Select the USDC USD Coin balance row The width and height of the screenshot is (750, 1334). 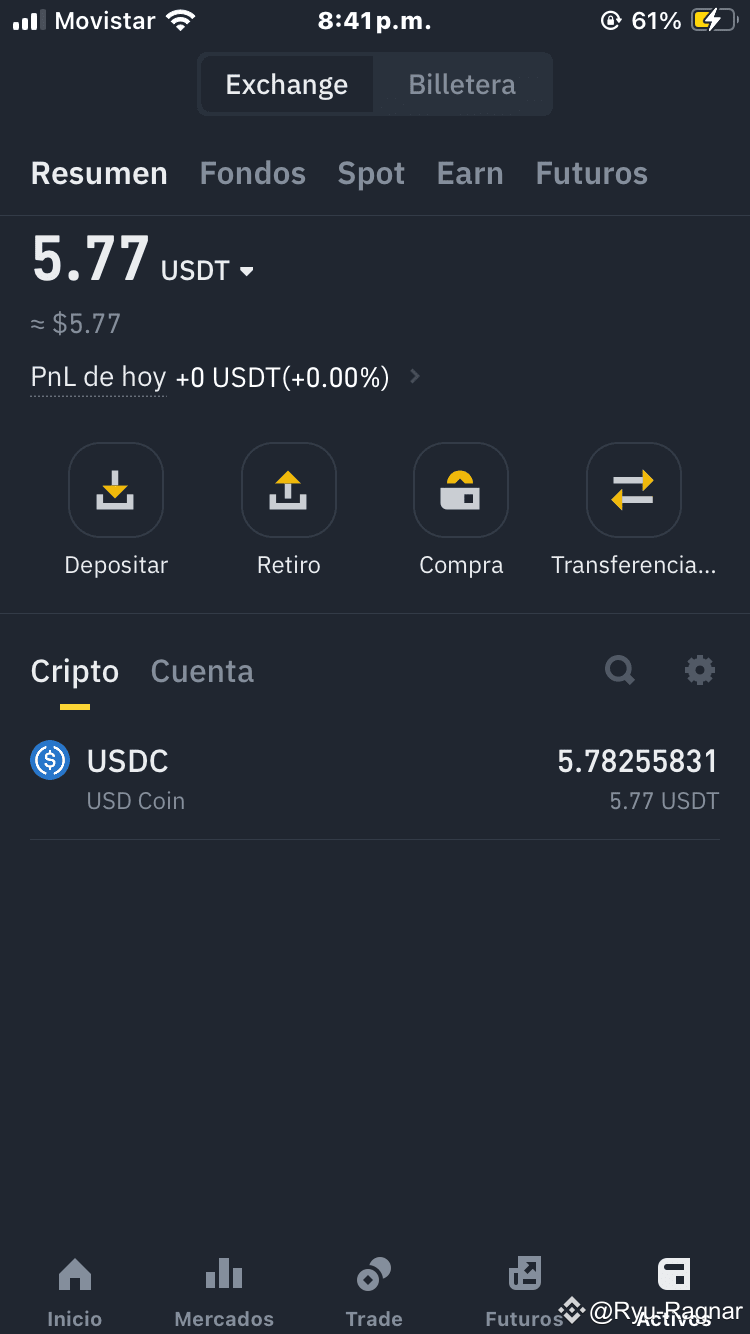(375, 775)
